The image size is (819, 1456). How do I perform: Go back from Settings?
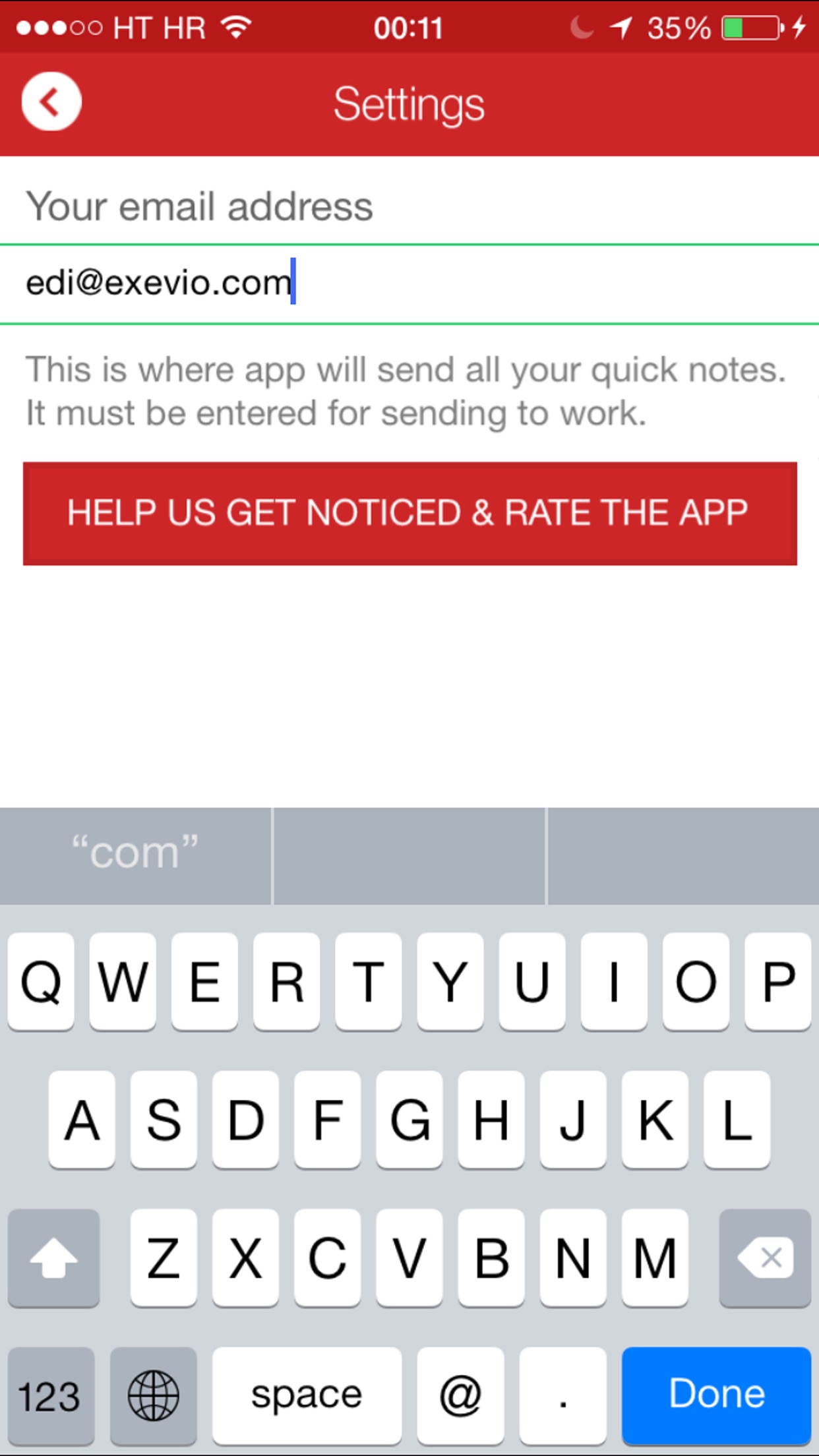(51, 102)
